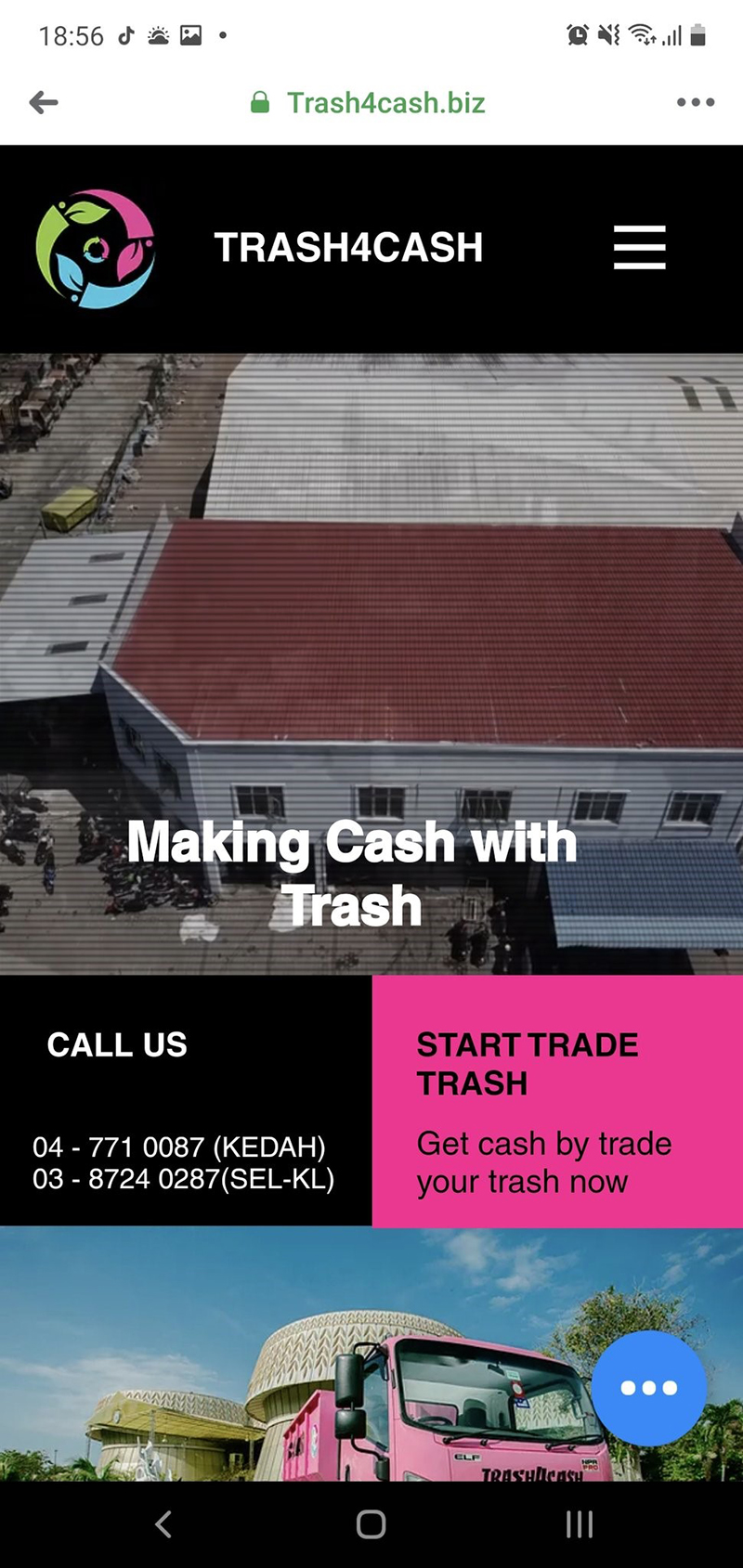The height and width of the screenshot is (1568, 743).
Task: Open the hamburger navigation menu
Action: click(x=639, y=247)
